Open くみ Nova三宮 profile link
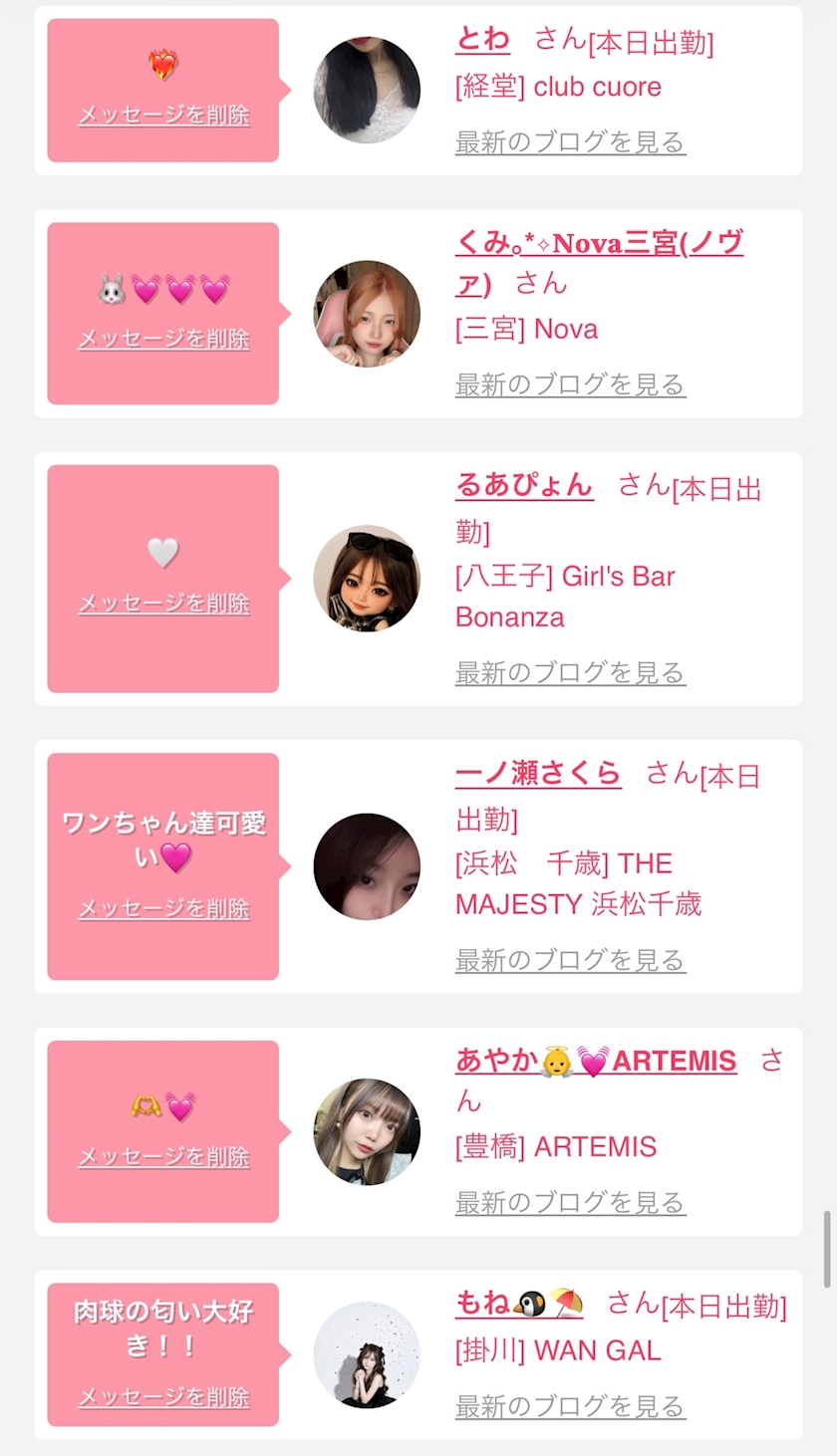Screen dimensions: 837x1456 pos(599,262)
